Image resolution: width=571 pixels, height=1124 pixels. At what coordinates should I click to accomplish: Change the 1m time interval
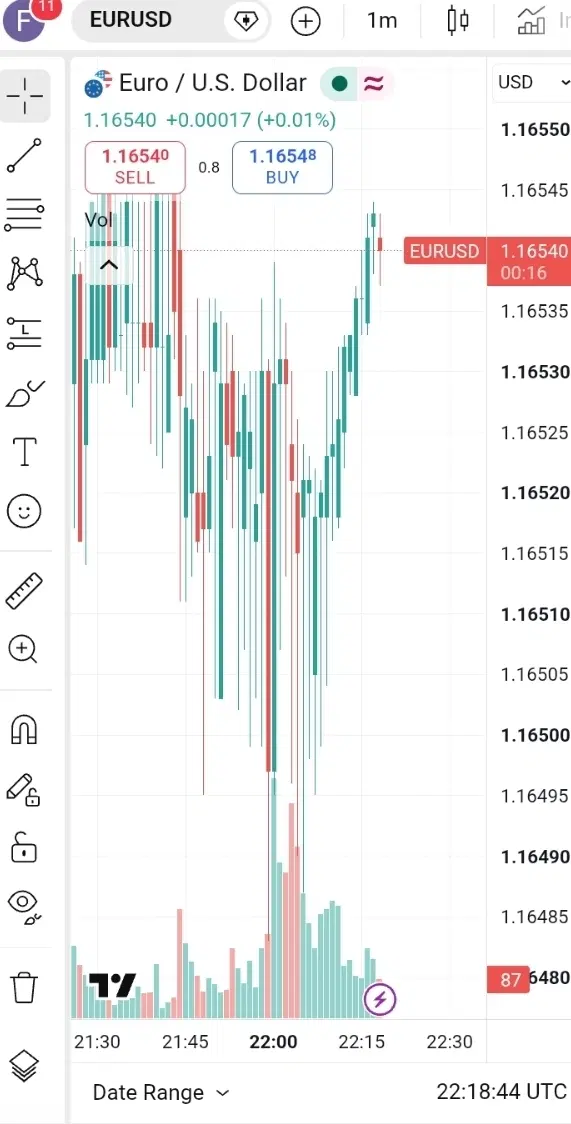pos(382,21)
